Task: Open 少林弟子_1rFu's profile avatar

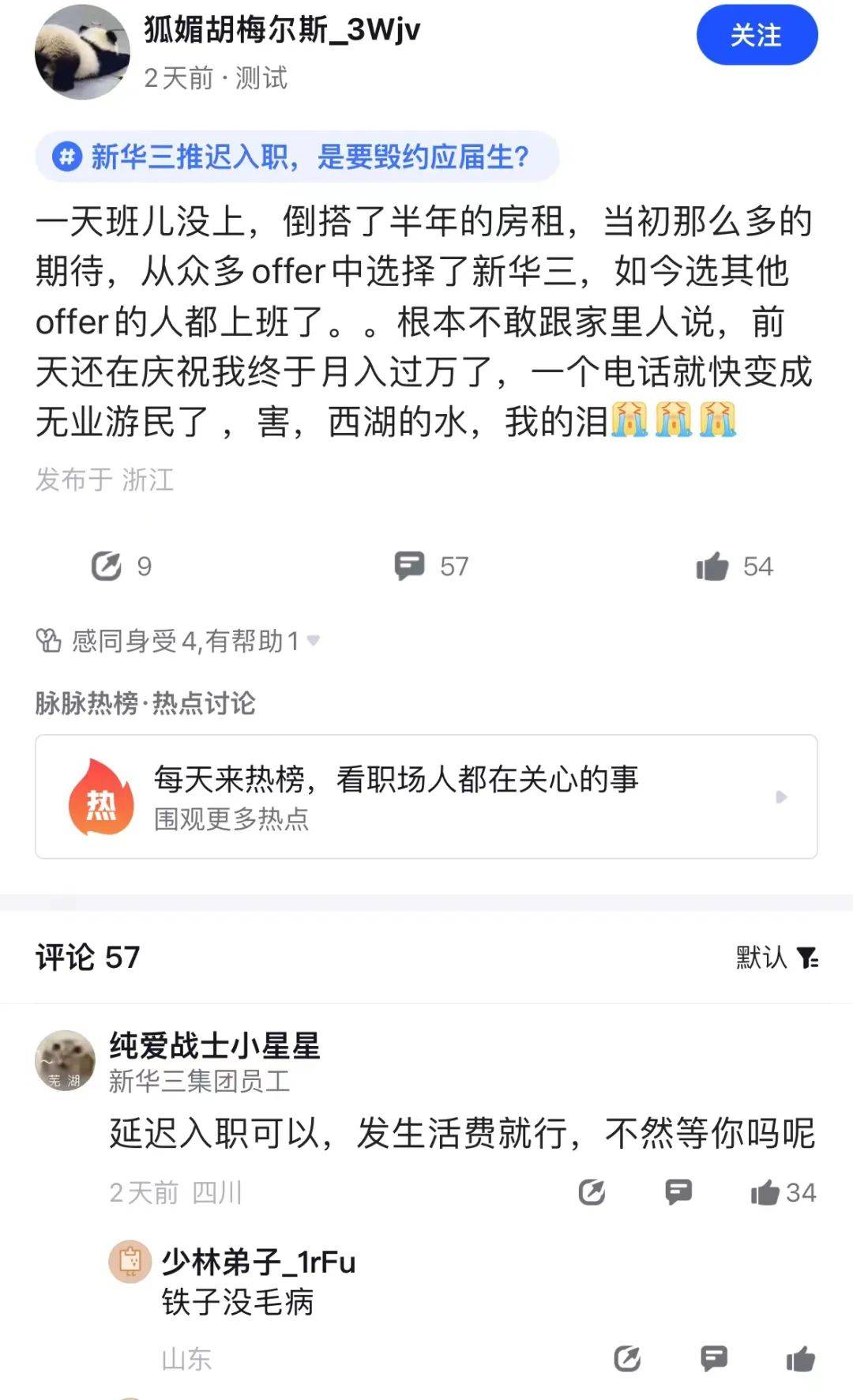Action: pos(130,1261)
